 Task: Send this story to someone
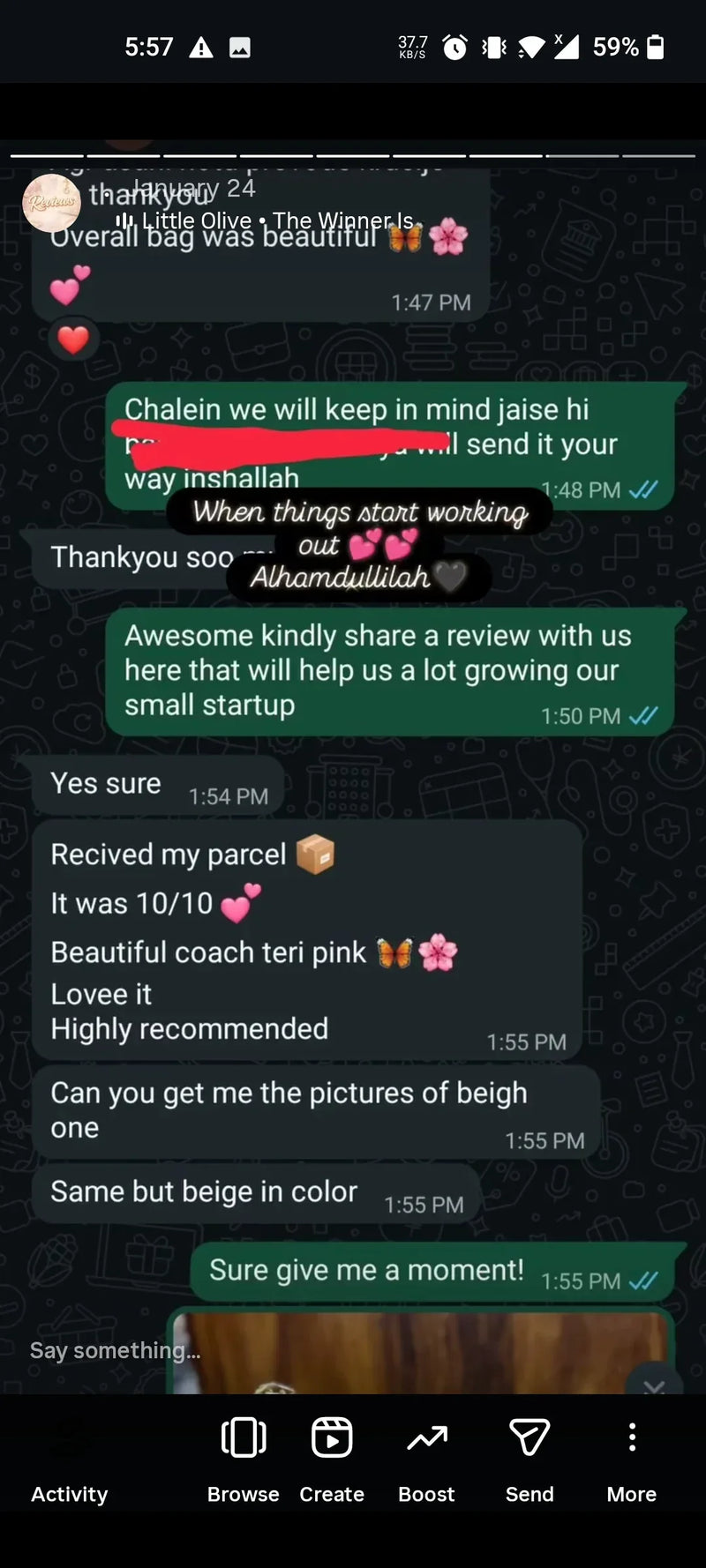point(529,1460)
